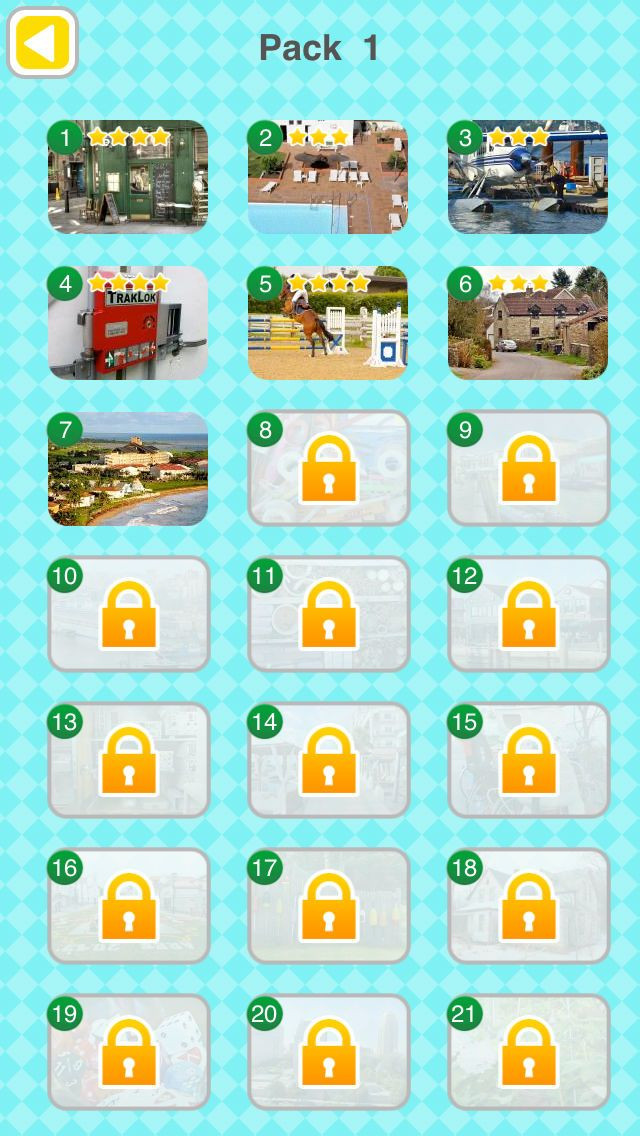Open level 5 horse jumping picture
The height and width of the screenshot is (1136, 640).
[x=328, y=322]
